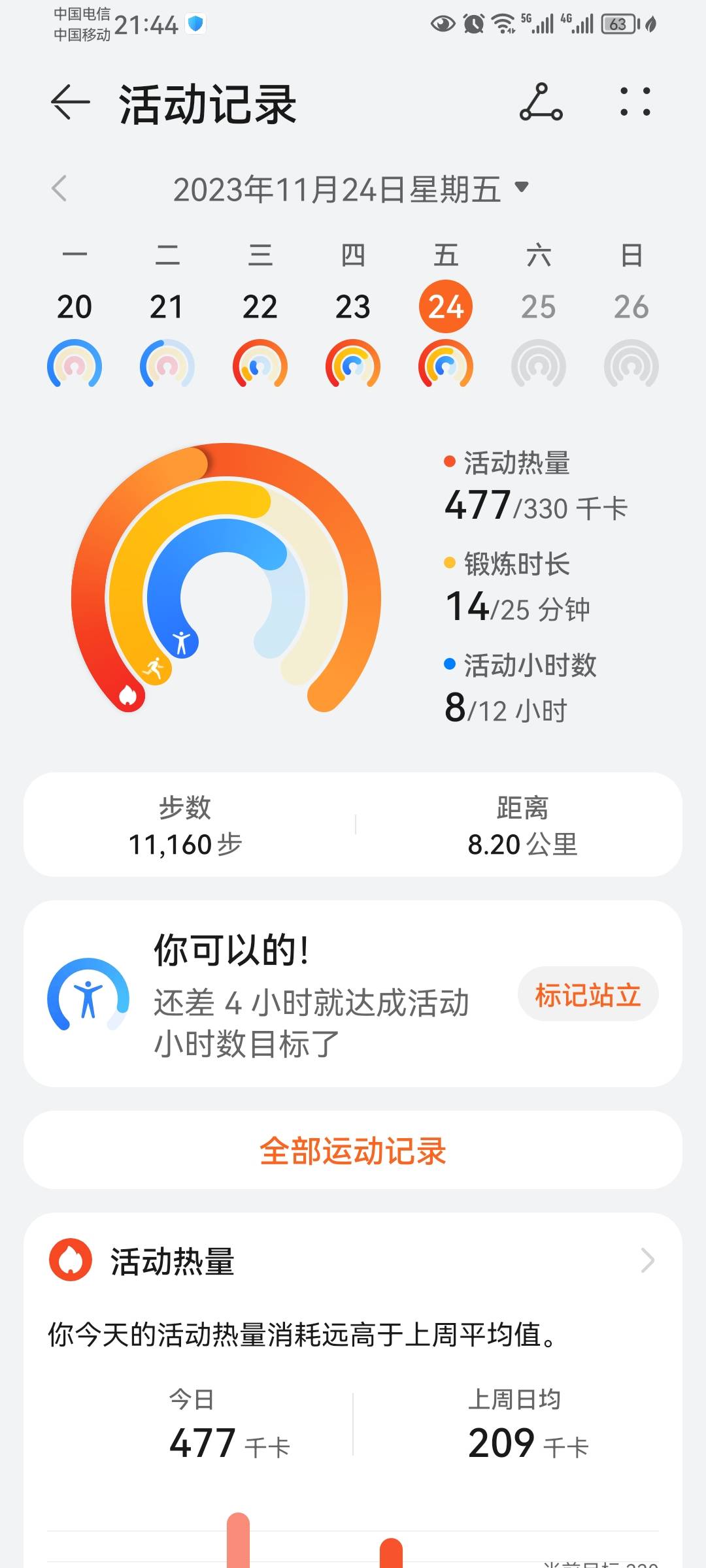Tap the red flame icon beside 活动热量 section
The width and height of the screenshot is (706, 1568).
pos(71,1262)
